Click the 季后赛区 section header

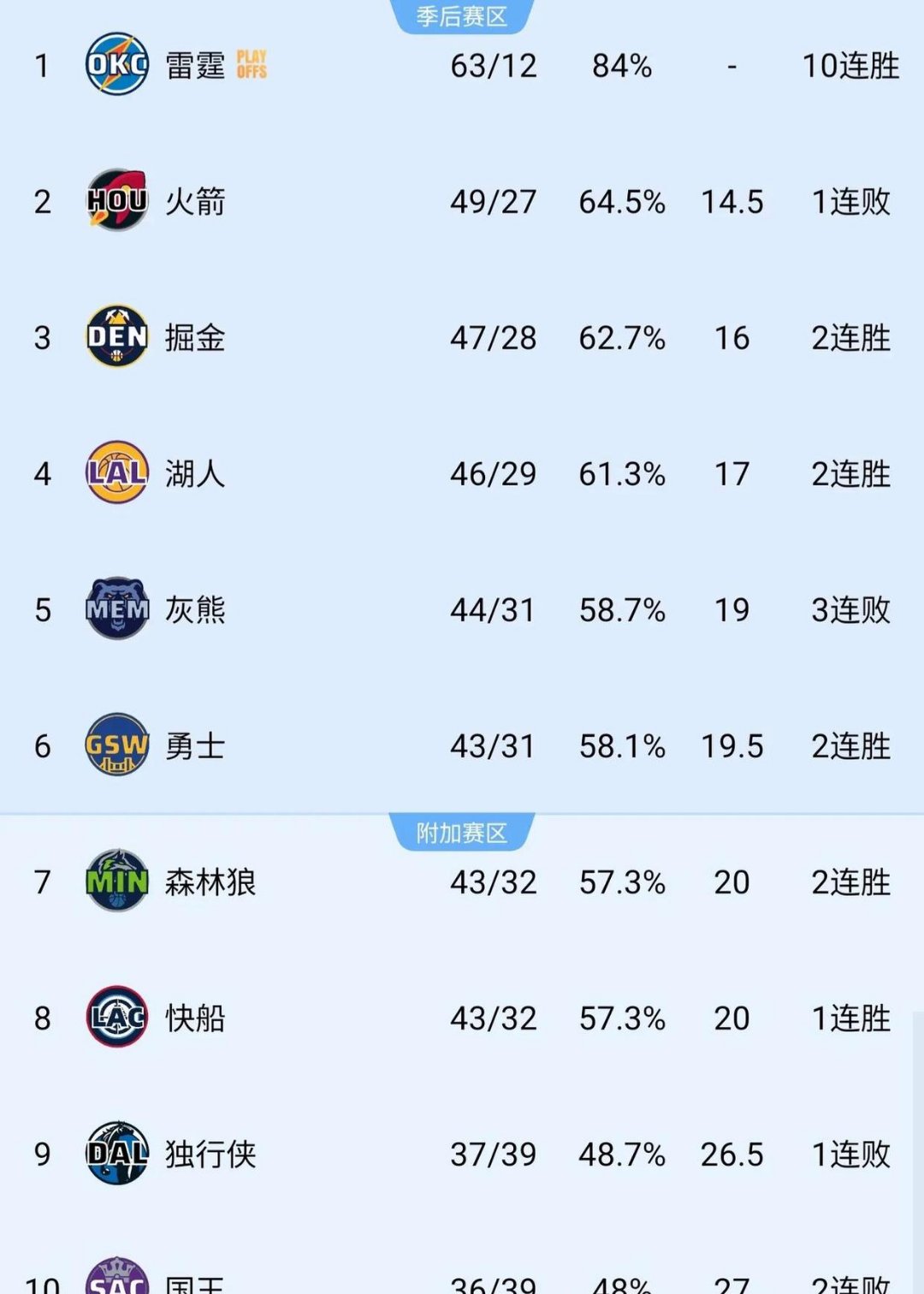point(462,14)
